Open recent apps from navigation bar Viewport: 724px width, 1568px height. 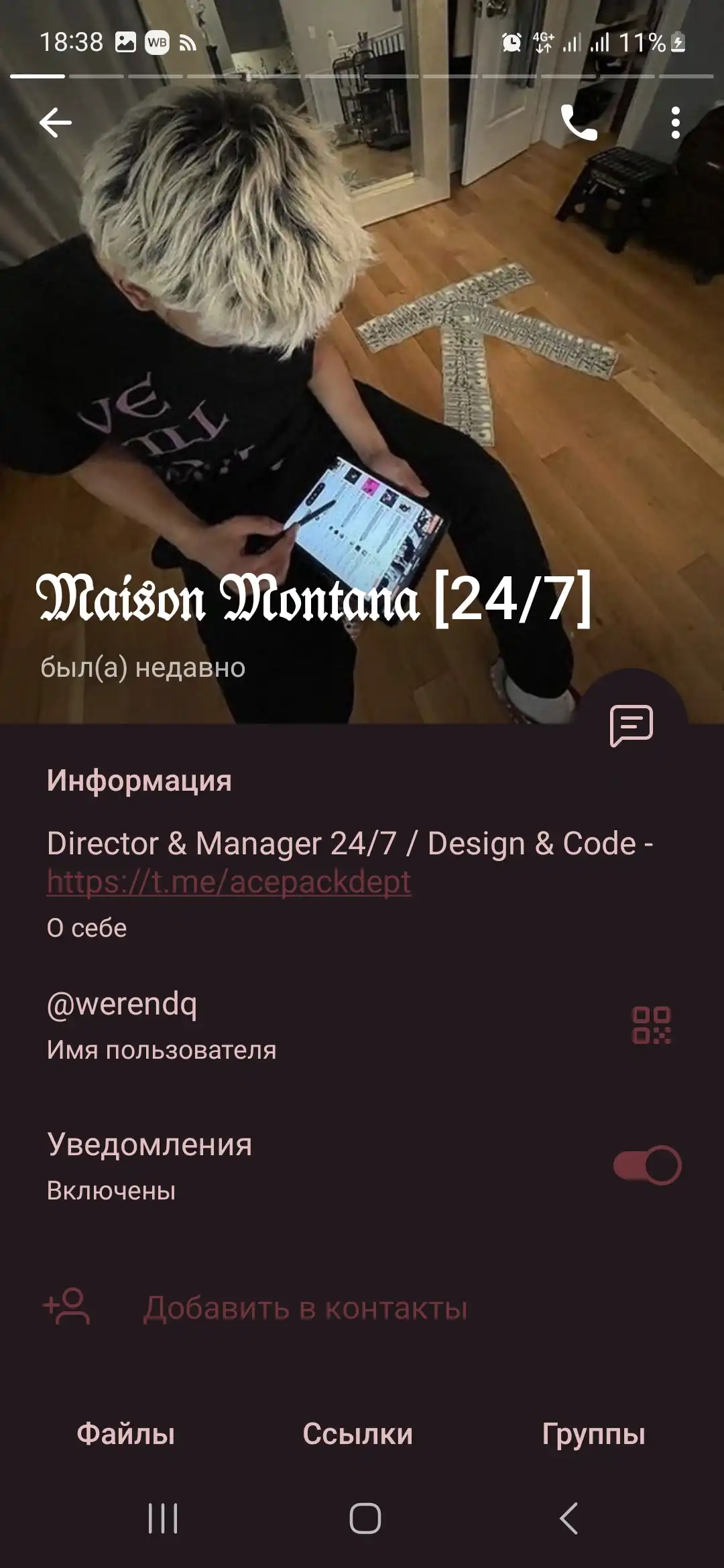[x=163, y=1518]
